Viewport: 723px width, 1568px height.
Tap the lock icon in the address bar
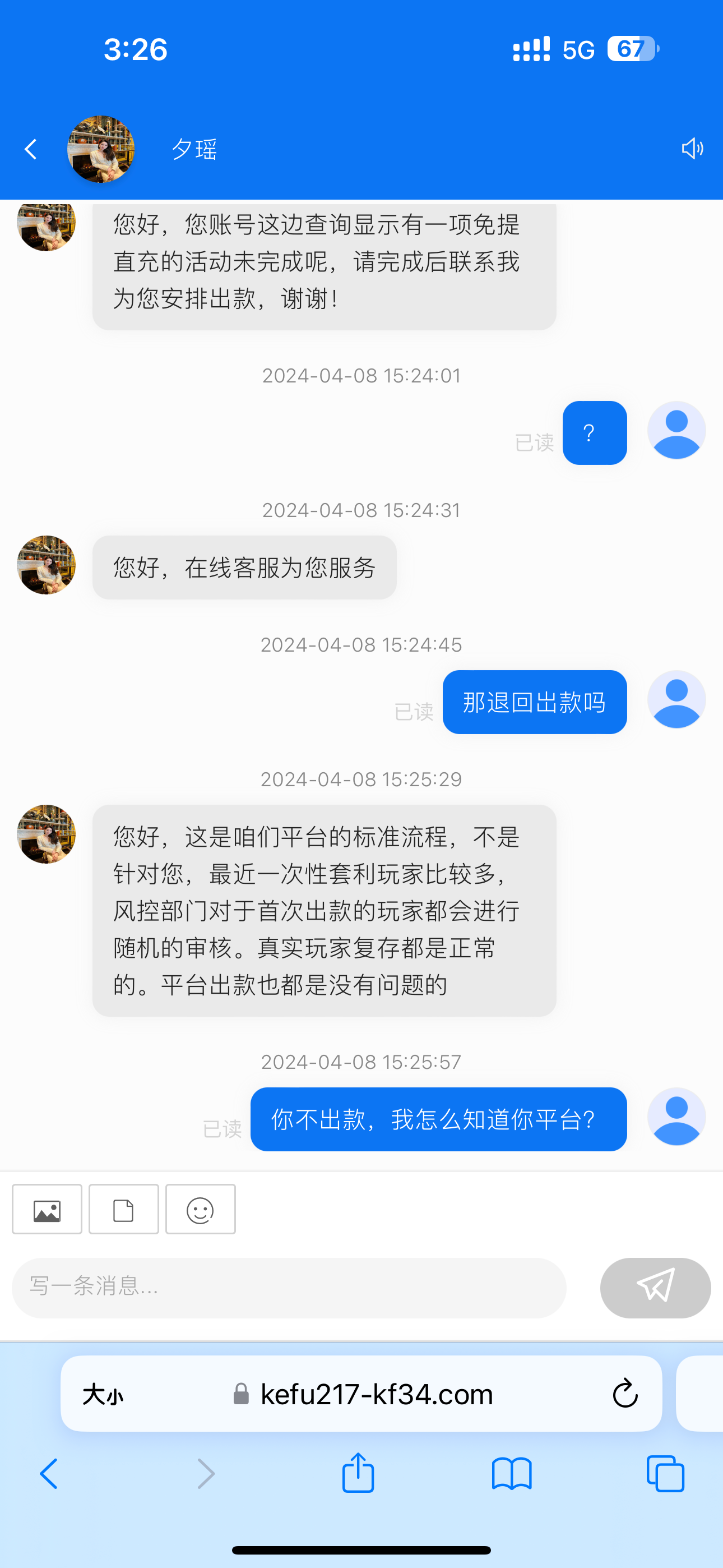pos(241,1394)
